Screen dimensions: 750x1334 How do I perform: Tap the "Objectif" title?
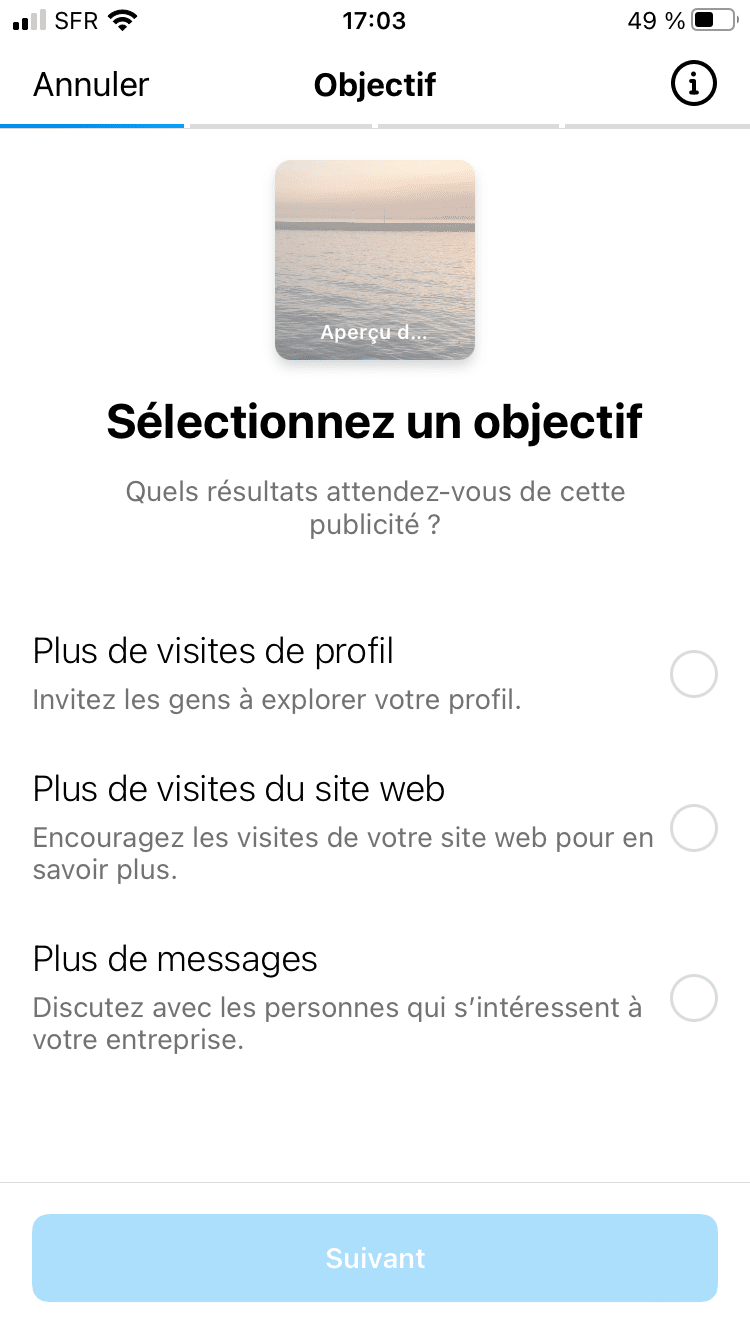375,84
